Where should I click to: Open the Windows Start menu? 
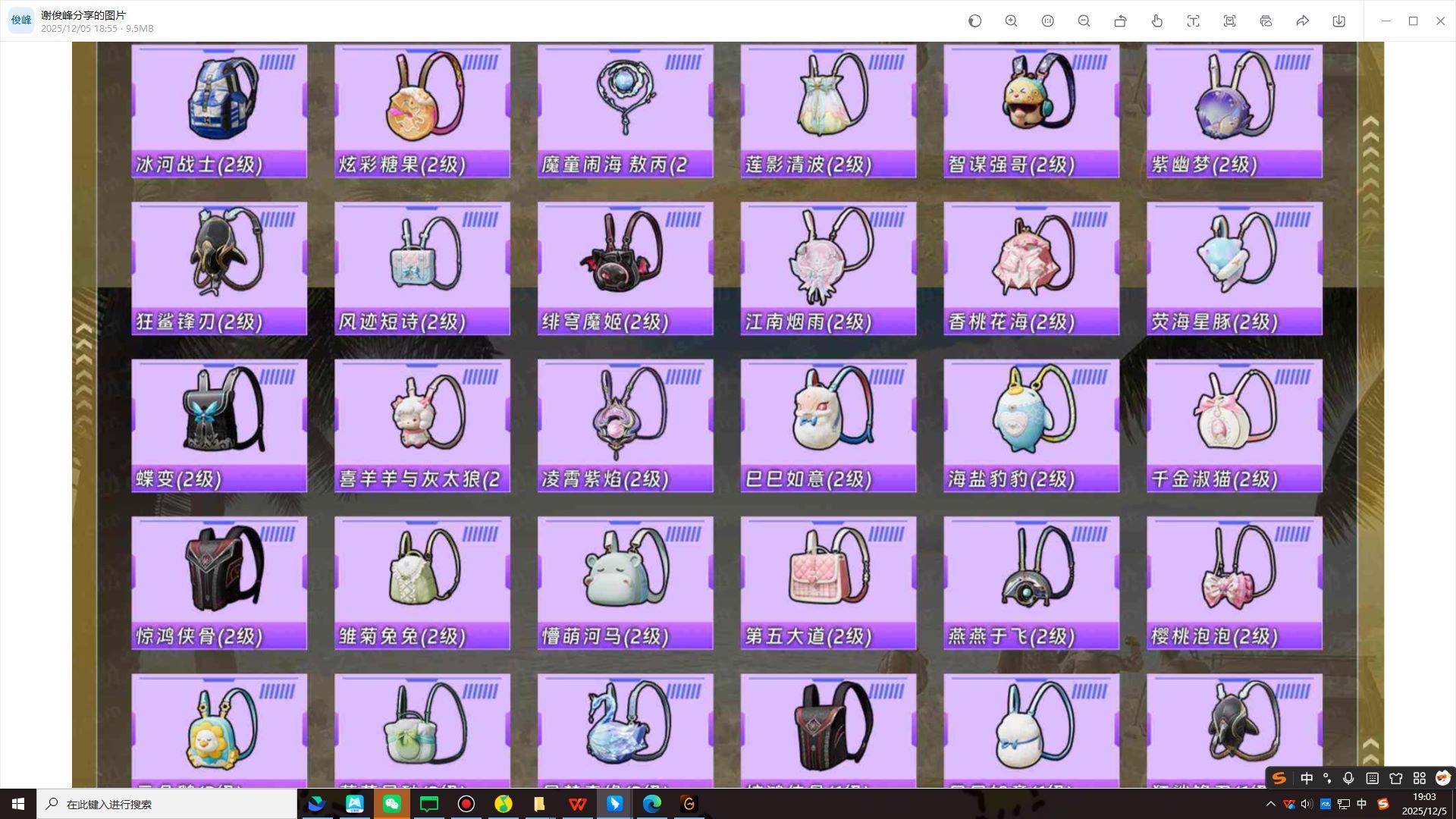click(18, 804)
